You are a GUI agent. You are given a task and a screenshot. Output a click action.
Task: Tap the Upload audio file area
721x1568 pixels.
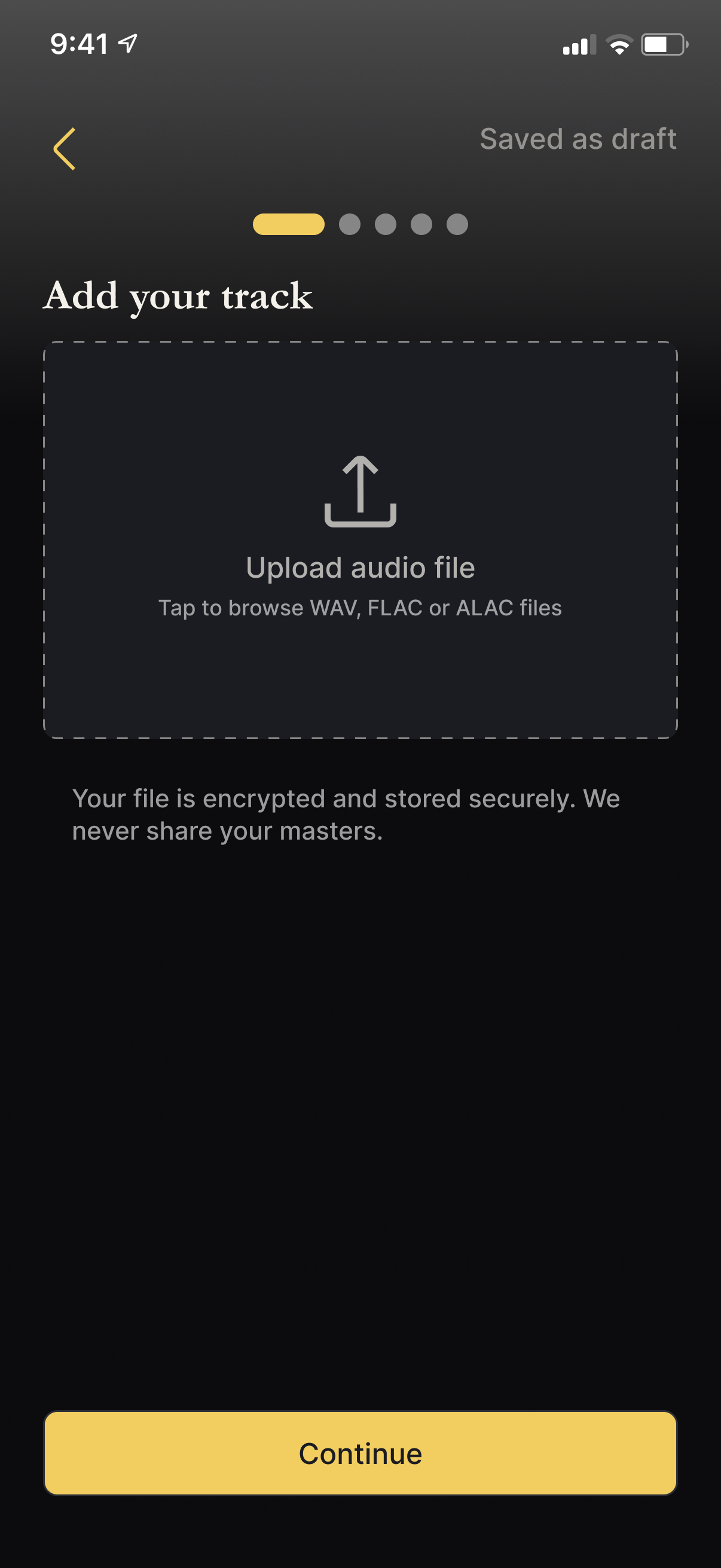point(360,540)
